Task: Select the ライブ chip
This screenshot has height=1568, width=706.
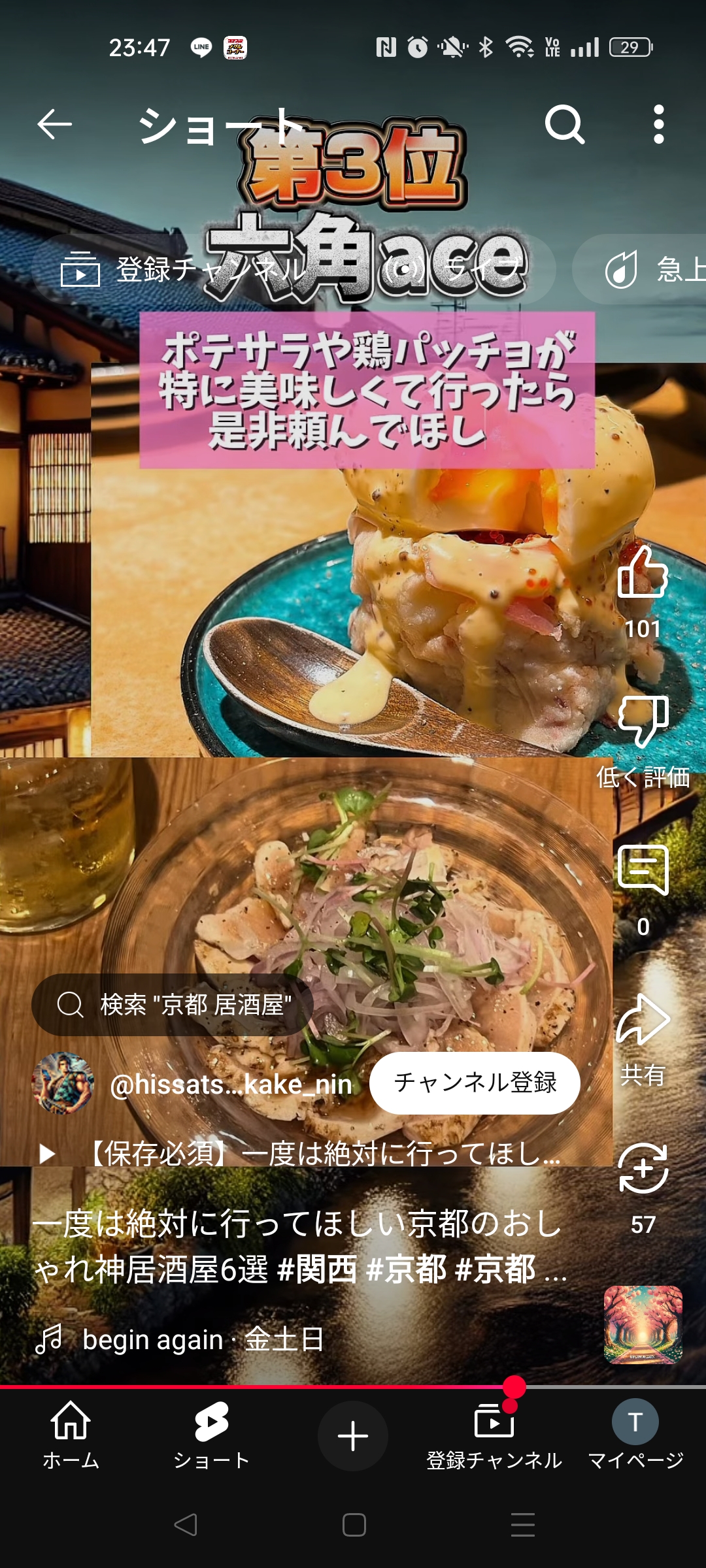Action: point(458,269)
